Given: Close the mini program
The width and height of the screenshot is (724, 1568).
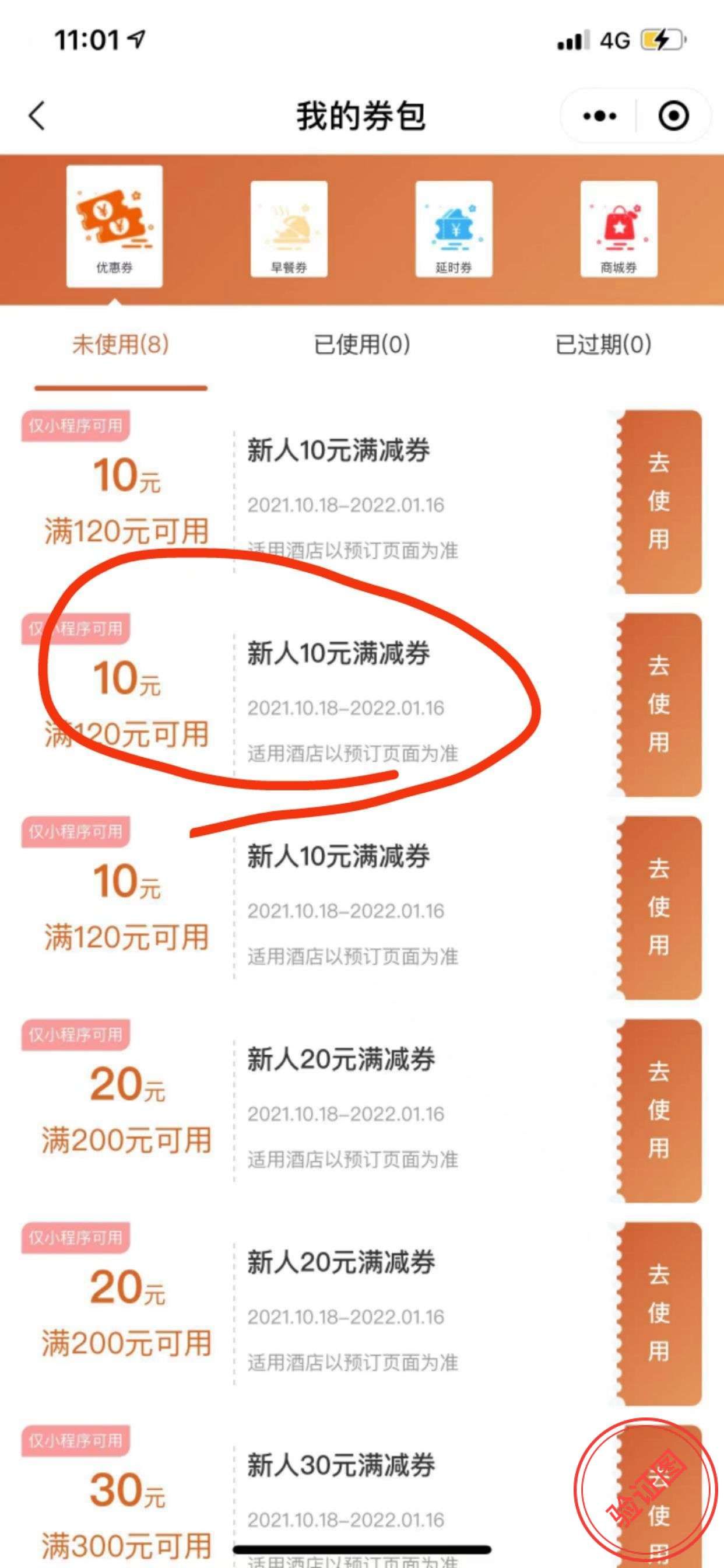Looking at the screenshot, I should click(x=673, y=116).
